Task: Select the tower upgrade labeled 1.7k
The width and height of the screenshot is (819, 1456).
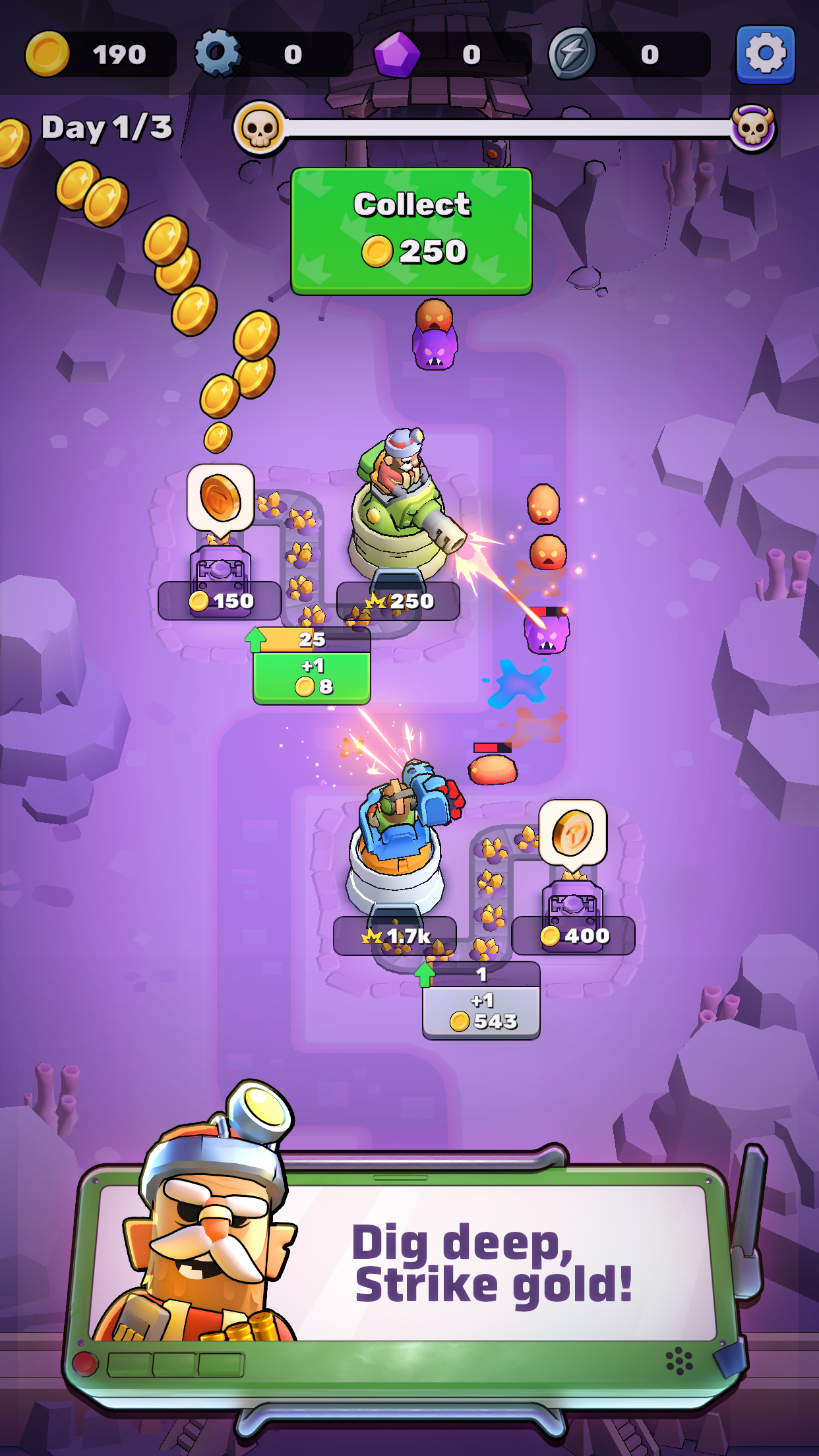Action: click(395, 936)
